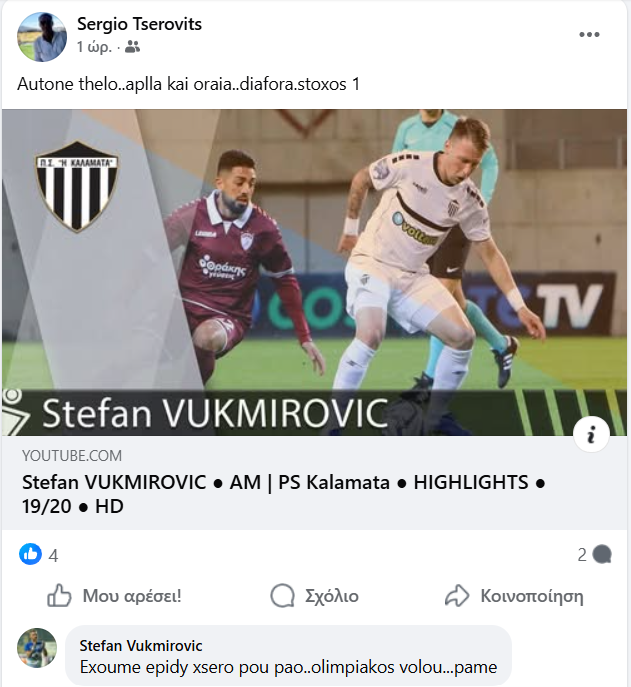This screenshot has height=687, width=631.
Task: Open Sergio Tserovits's profile picture
Action: click(x=42, y=37)
